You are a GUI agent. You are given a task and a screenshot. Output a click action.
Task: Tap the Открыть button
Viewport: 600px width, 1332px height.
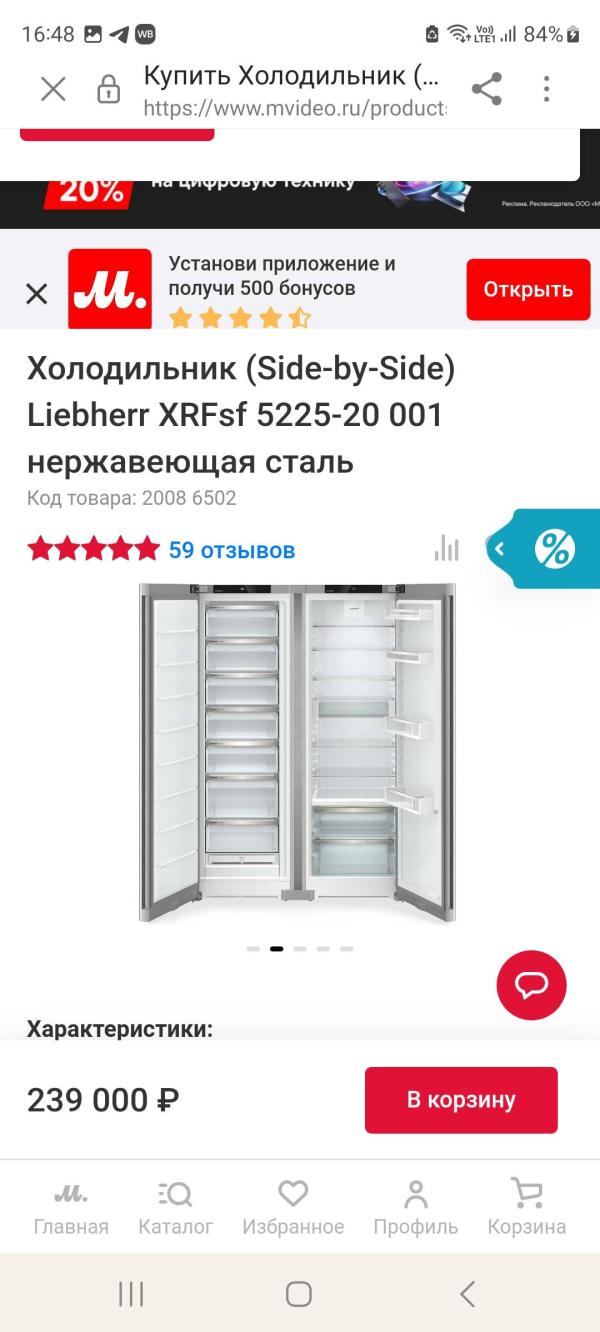pyautogui.click(x=528, y=290)
